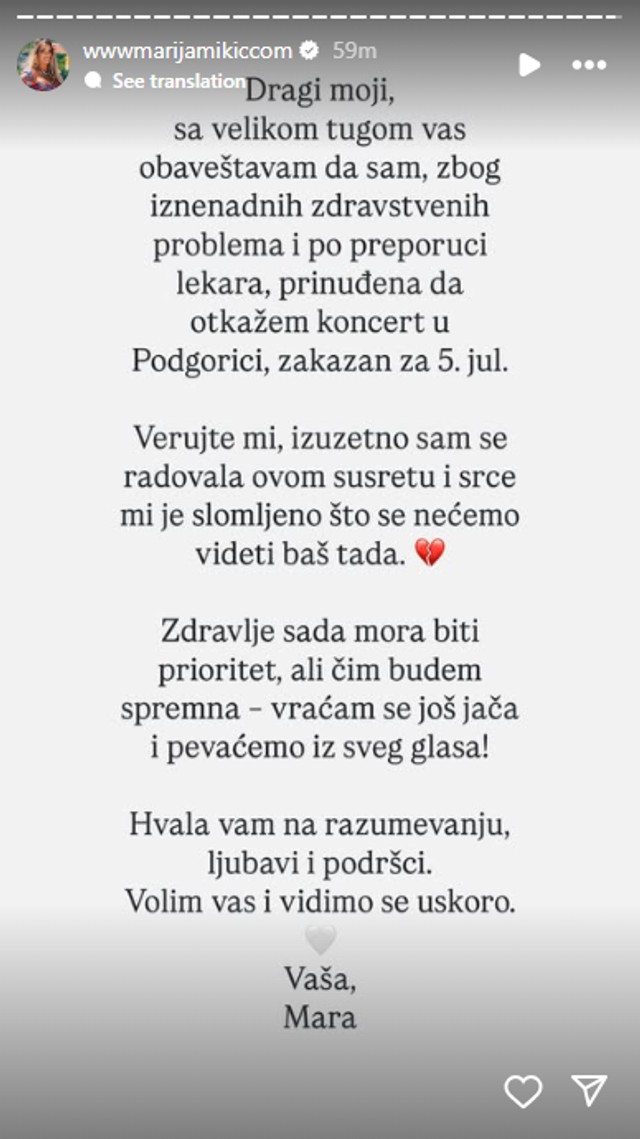Open the wwwmarijamikiccom username link

[x=187, y=50]
